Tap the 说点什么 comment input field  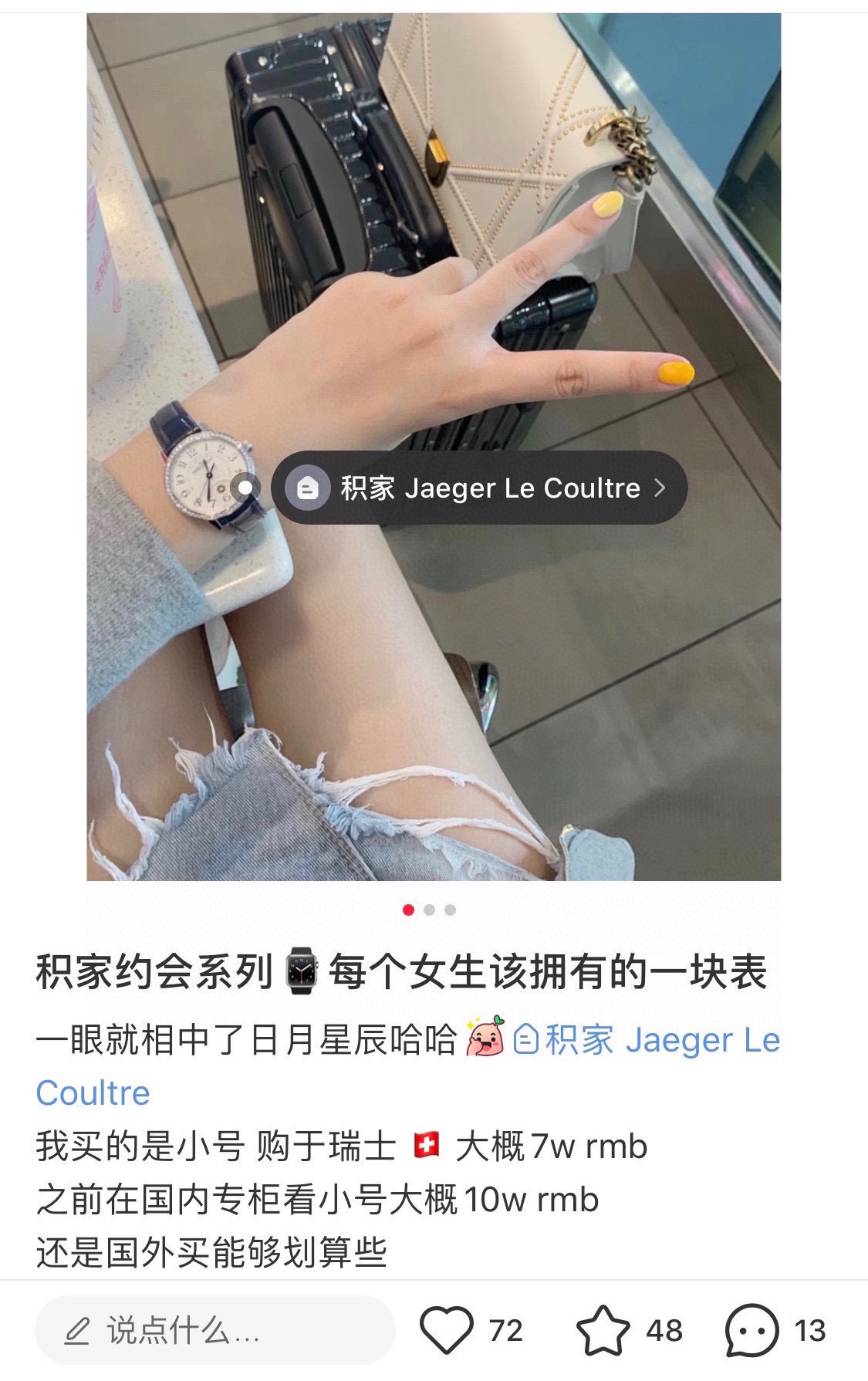214,1330
